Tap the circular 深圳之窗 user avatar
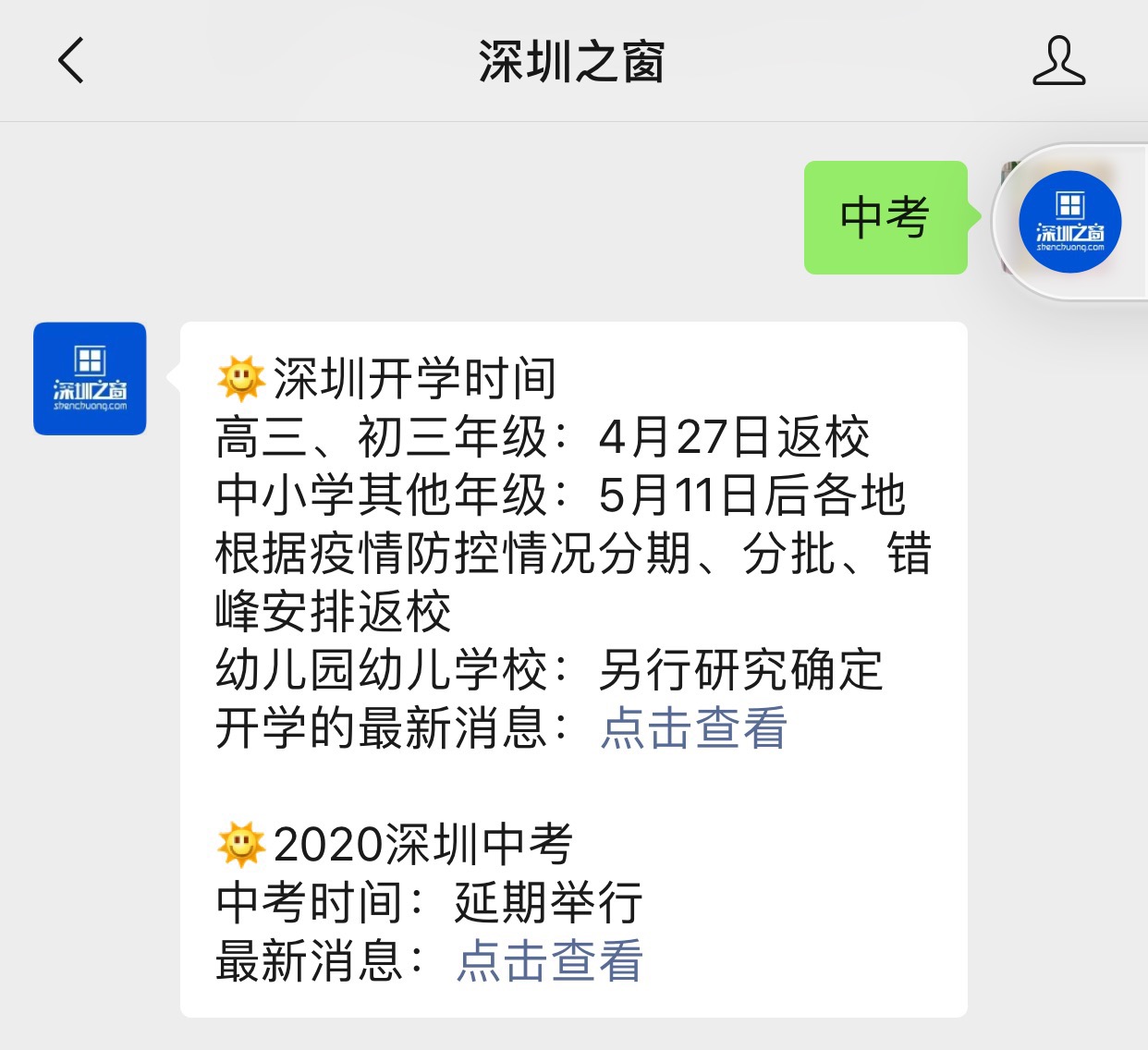 1069,222
